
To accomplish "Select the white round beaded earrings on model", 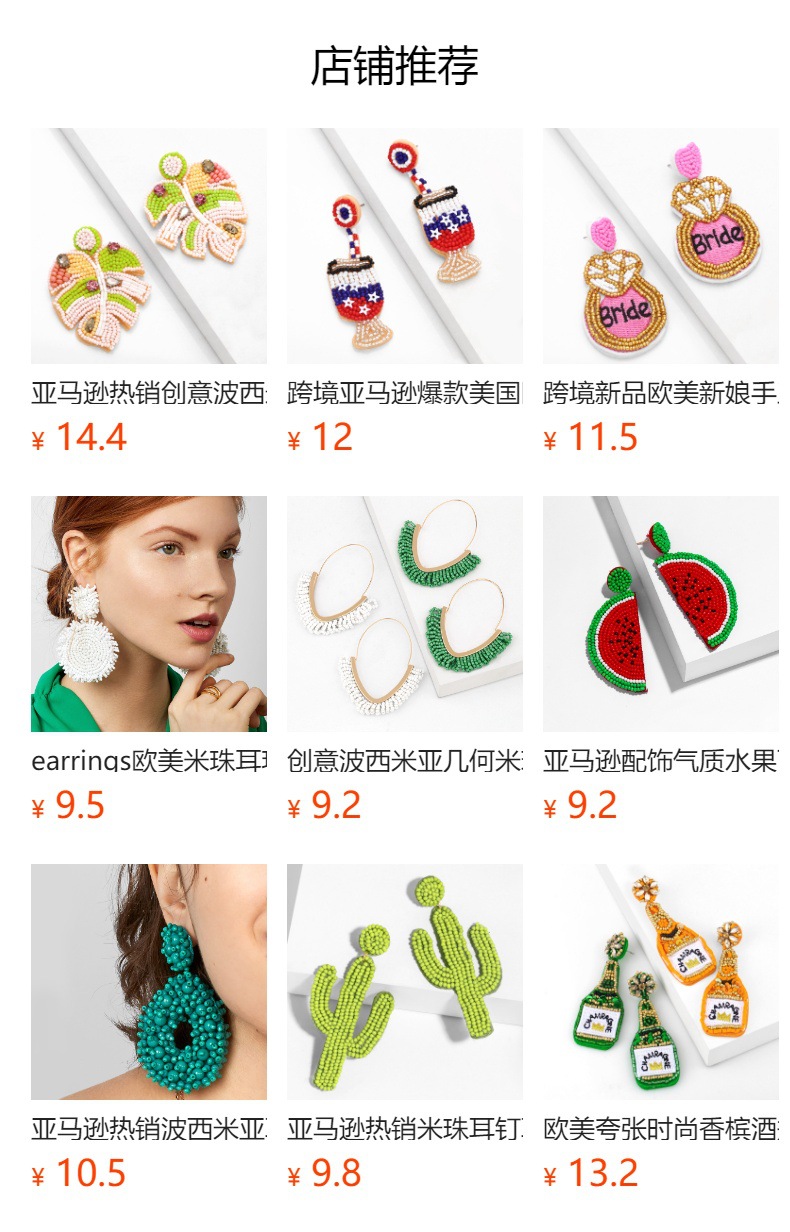I will (148, 614).
